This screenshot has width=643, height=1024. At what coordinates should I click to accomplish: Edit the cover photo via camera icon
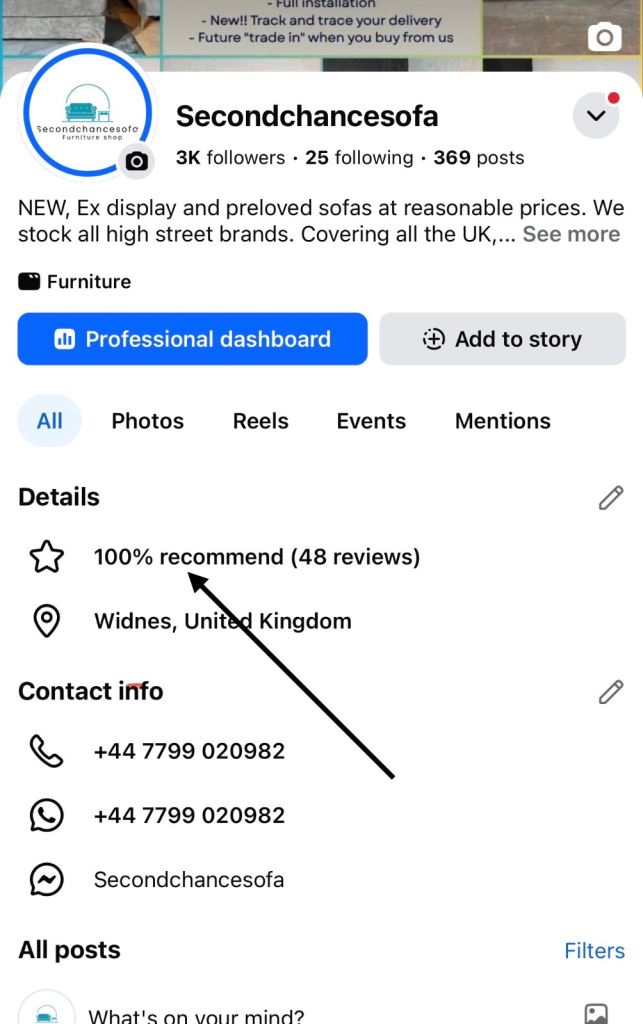tap(604, 39)
